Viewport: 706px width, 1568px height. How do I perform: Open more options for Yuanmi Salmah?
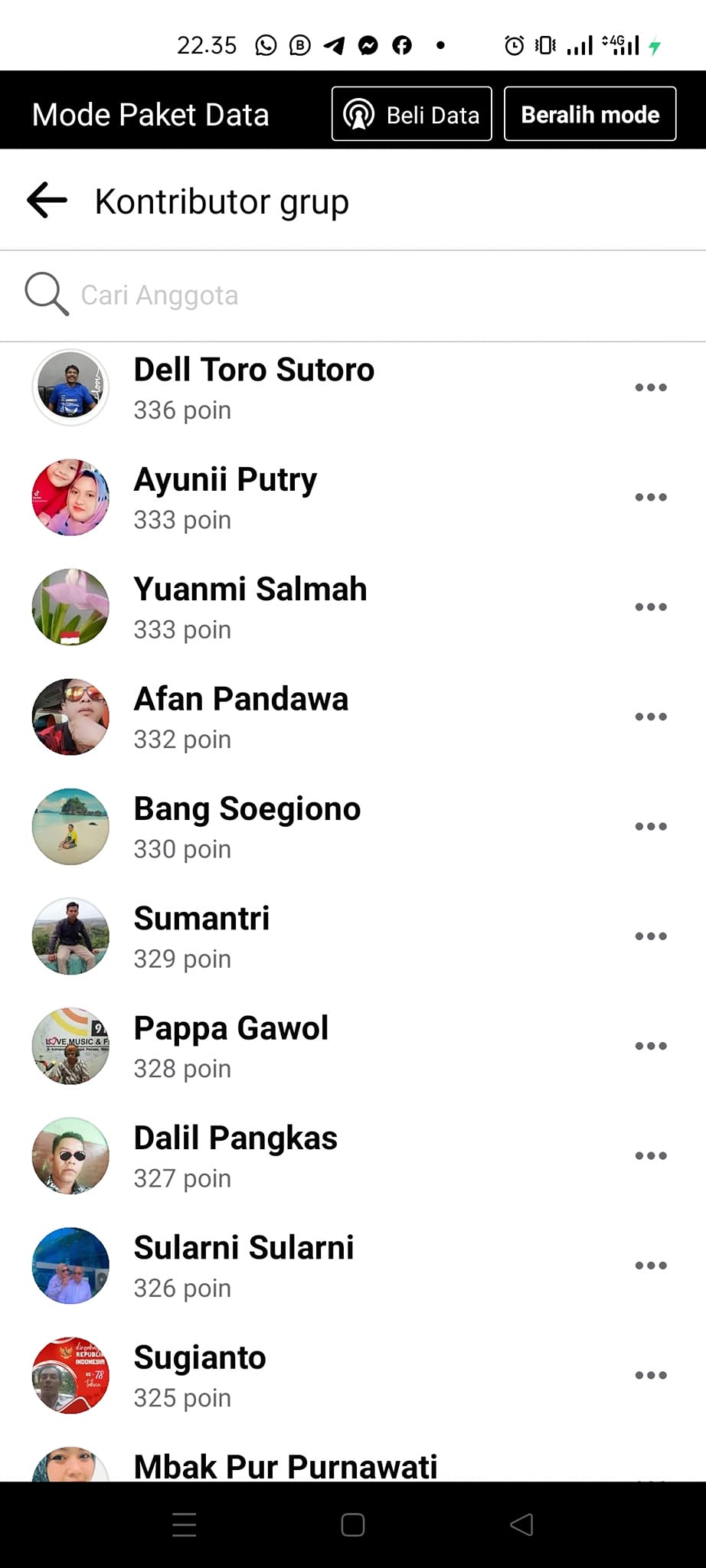(650, 607)
